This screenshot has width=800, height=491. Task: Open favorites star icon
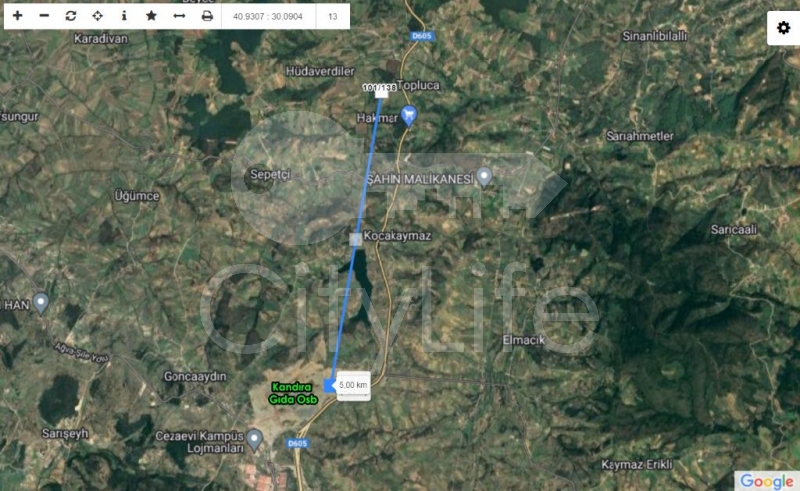click(151, 16)
